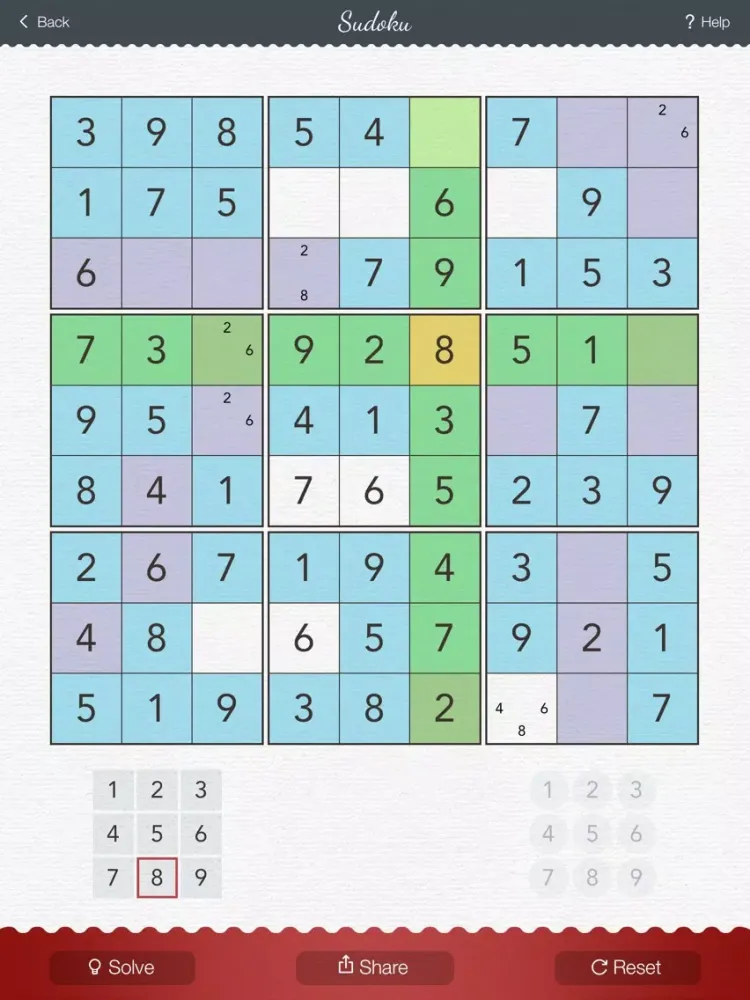Select digit 2 on the left keypad
Image resolution: width=750 pixels, height=1000 pixels.
(157, 791)
